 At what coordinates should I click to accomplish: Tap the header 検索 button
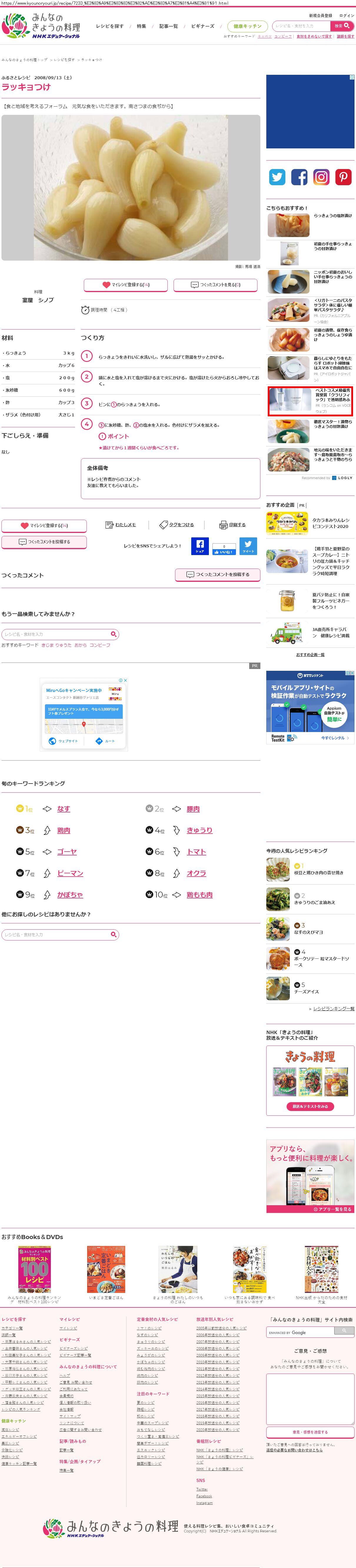click(342, 26)
